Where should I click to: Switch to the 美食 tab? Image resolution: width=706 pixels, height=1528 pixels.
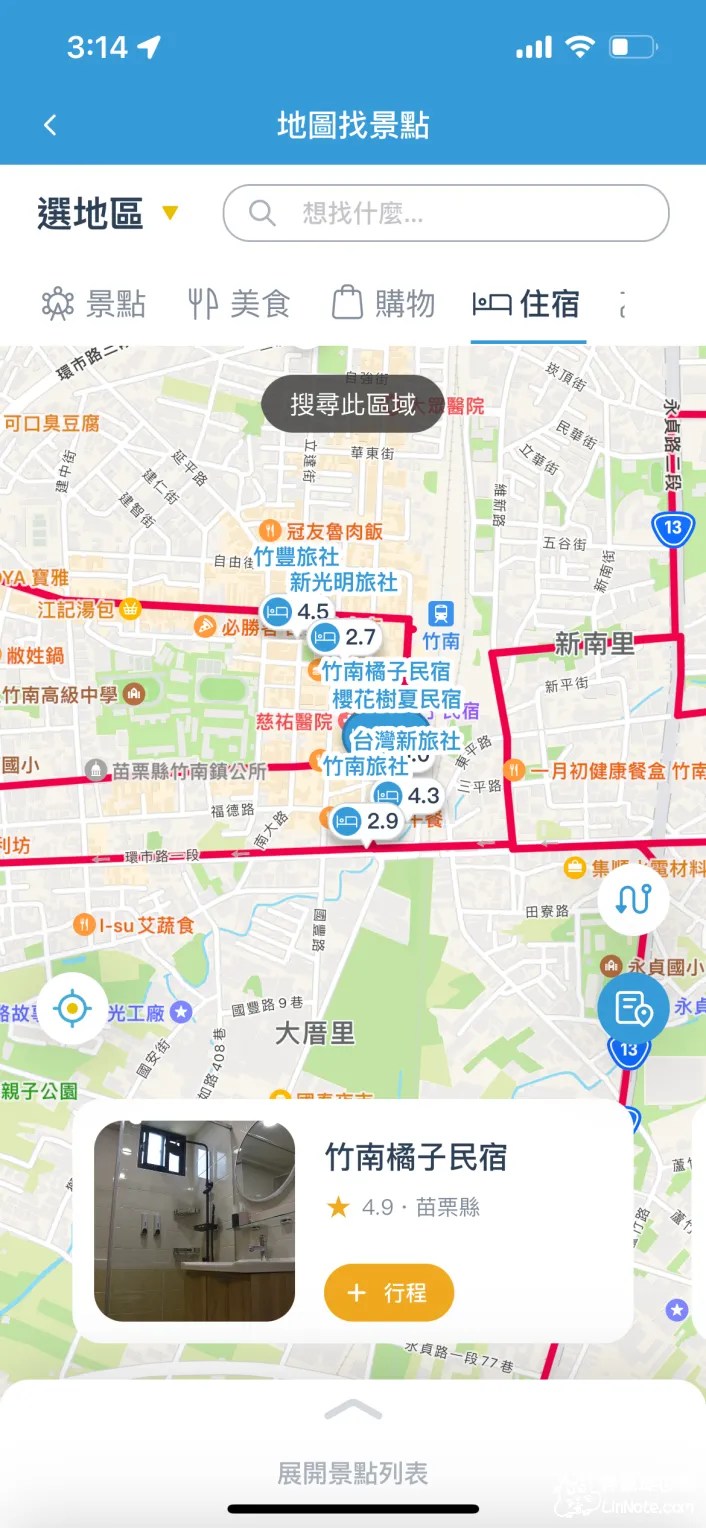[239, 303]
